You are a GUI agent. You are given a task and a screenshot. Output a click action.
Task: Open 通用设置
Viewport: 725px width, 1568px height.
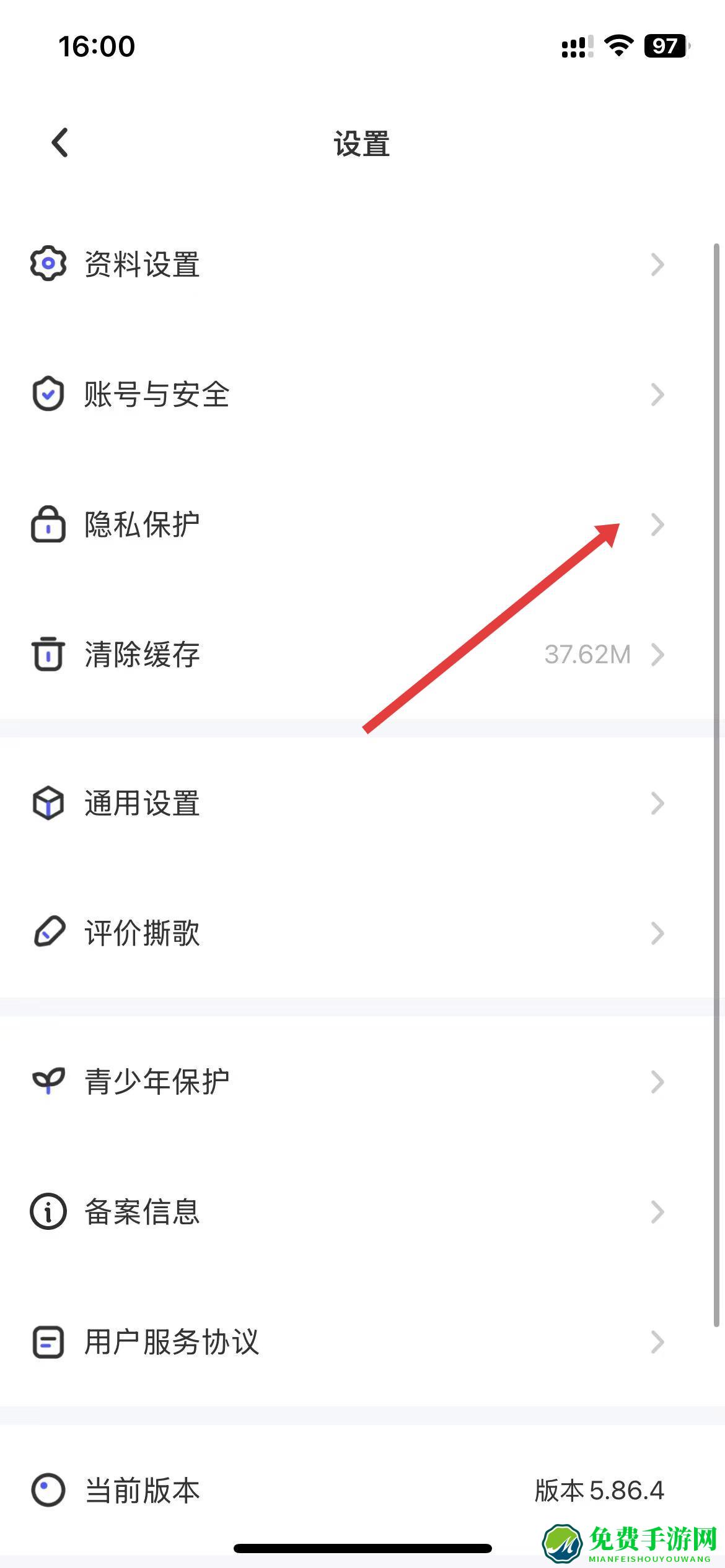[x=143, y=803]
